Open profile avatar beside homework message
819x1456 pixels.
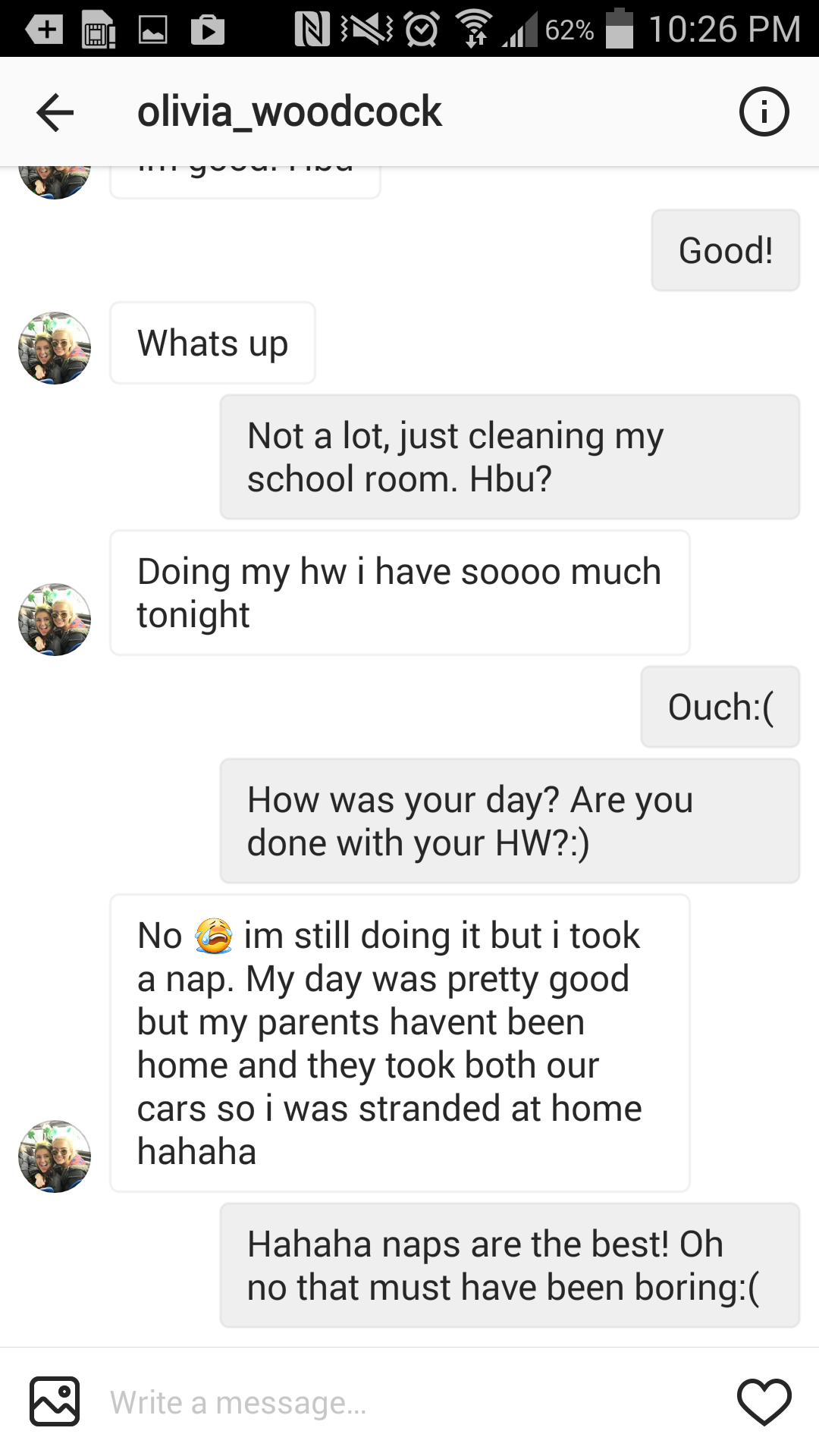(x=55, y=620)
